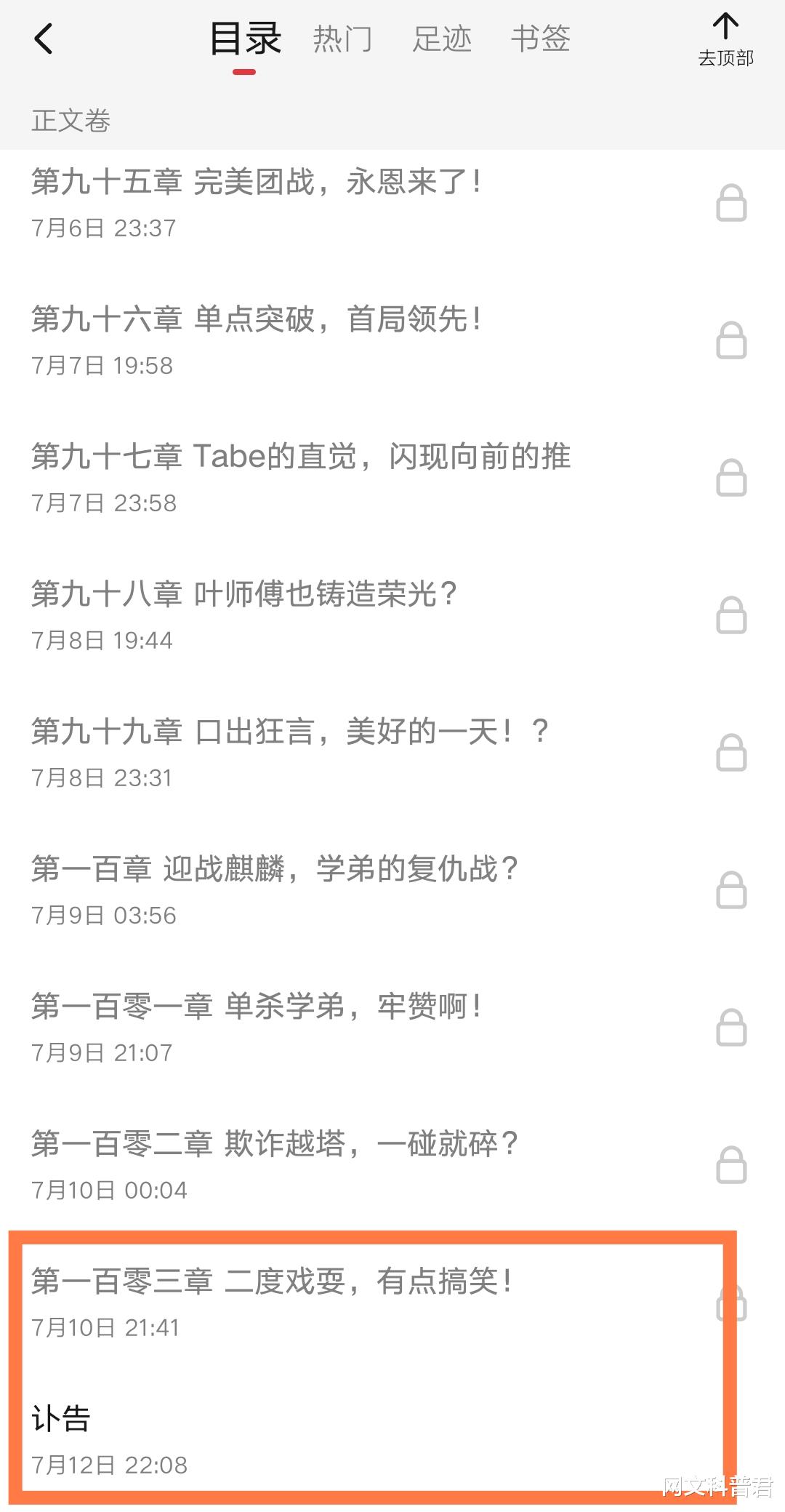The width and height of the screenshot is (785, 1512).
Task: Go back using the top-left arrow
Action: (44, 39)
